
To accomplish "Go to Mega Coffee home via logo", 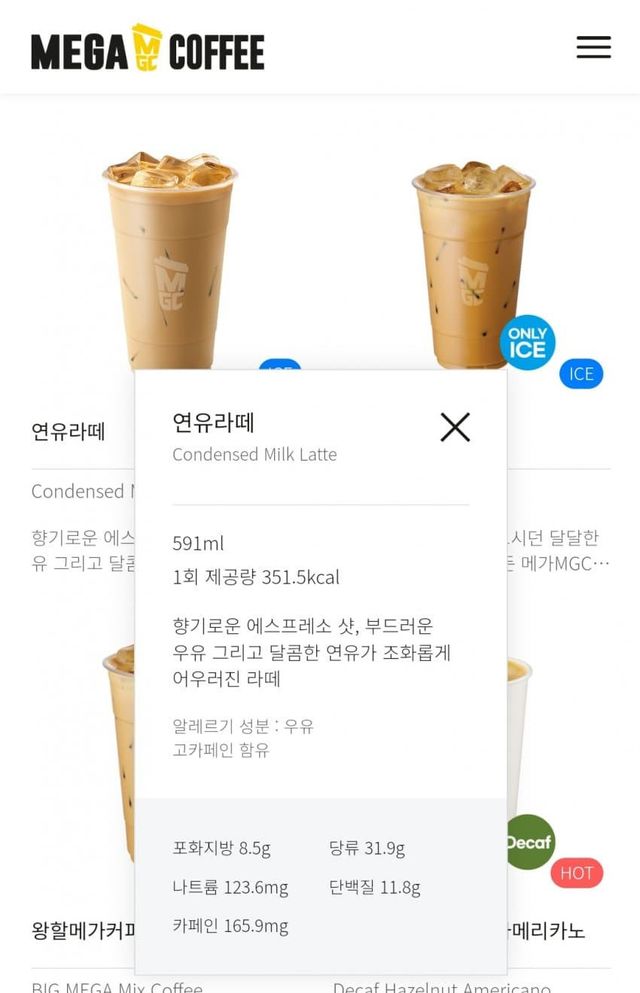I will point(148,49).
